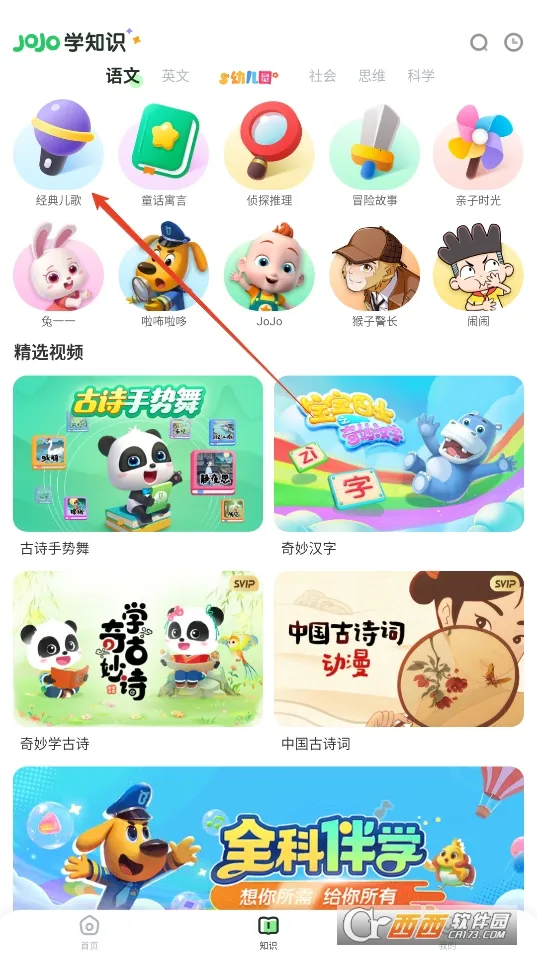Tap the 全科伴学 banner
Image resolution: width=537 pixels, height=955 pixels.
268,838
